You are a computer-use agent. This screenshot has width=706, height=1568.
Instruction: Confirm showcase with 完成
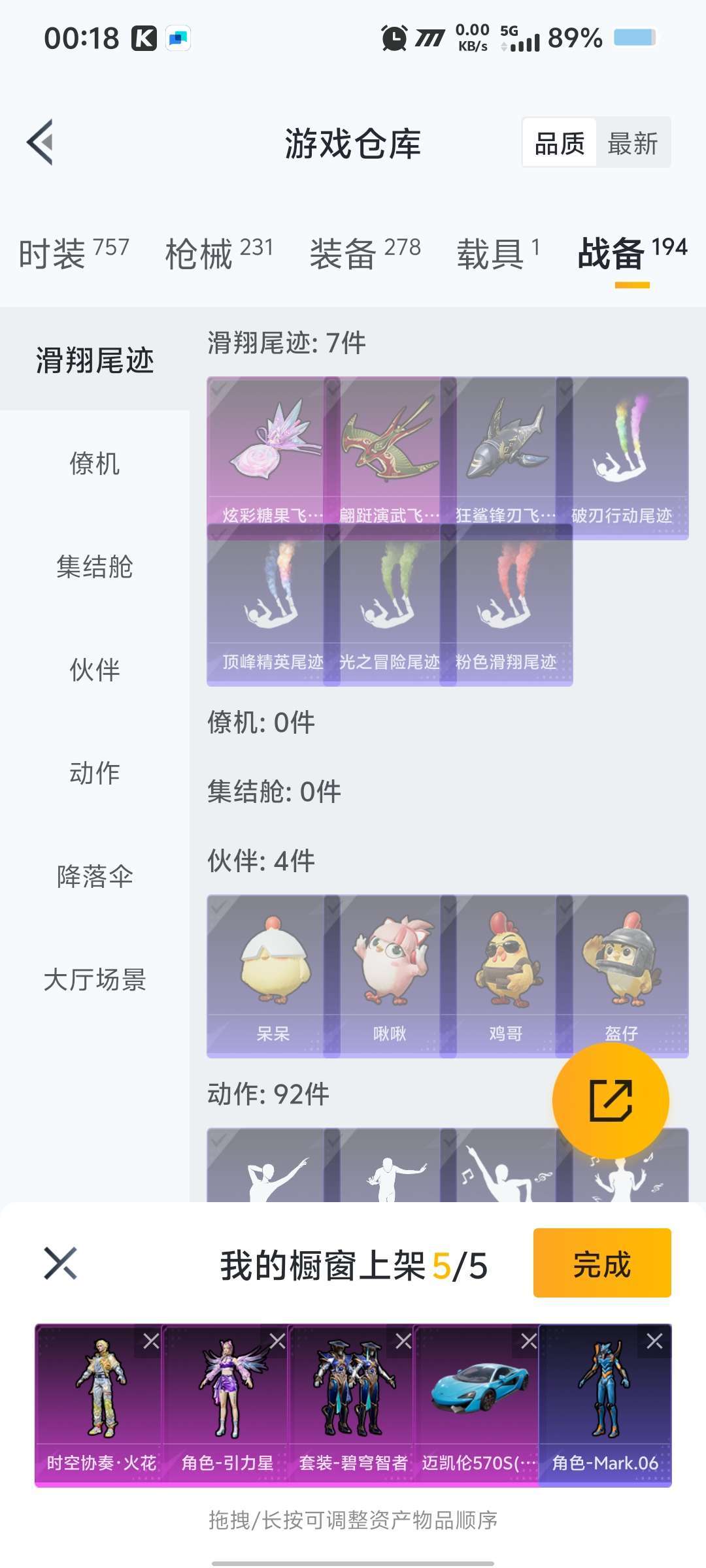602,1263
